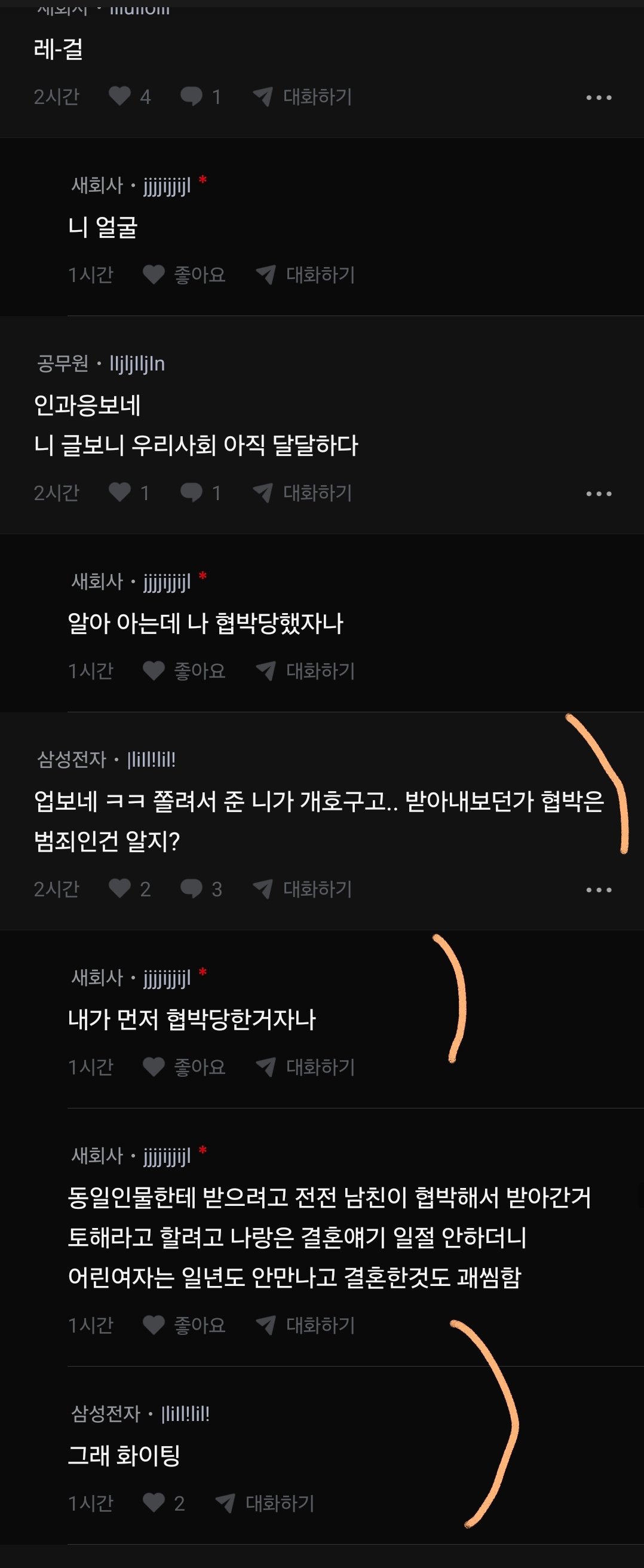Open more options for the "인과응보네" comment
The image size is (644, 1568).
point(599,494)
